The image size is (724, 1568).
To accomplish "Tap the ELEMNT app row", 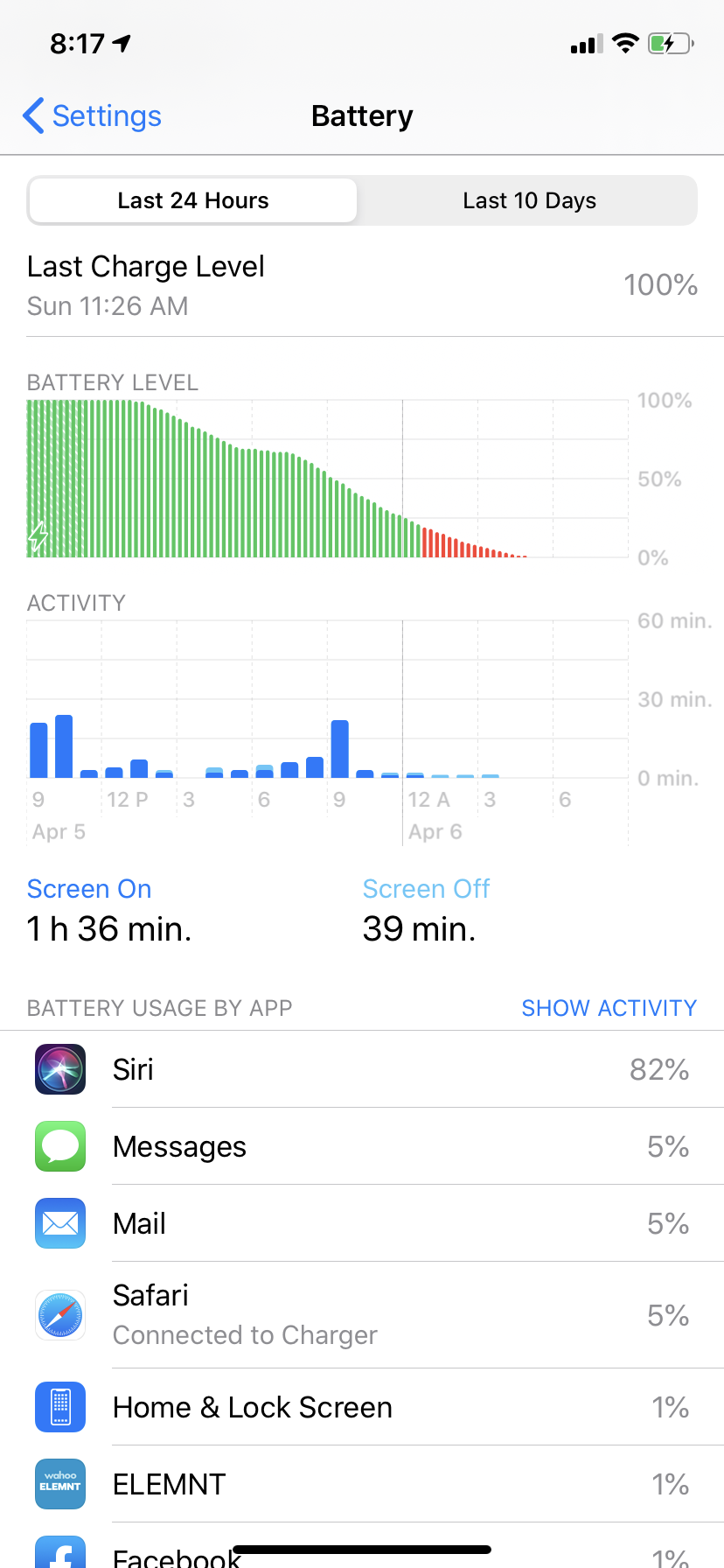I will tap(362, 1484).
